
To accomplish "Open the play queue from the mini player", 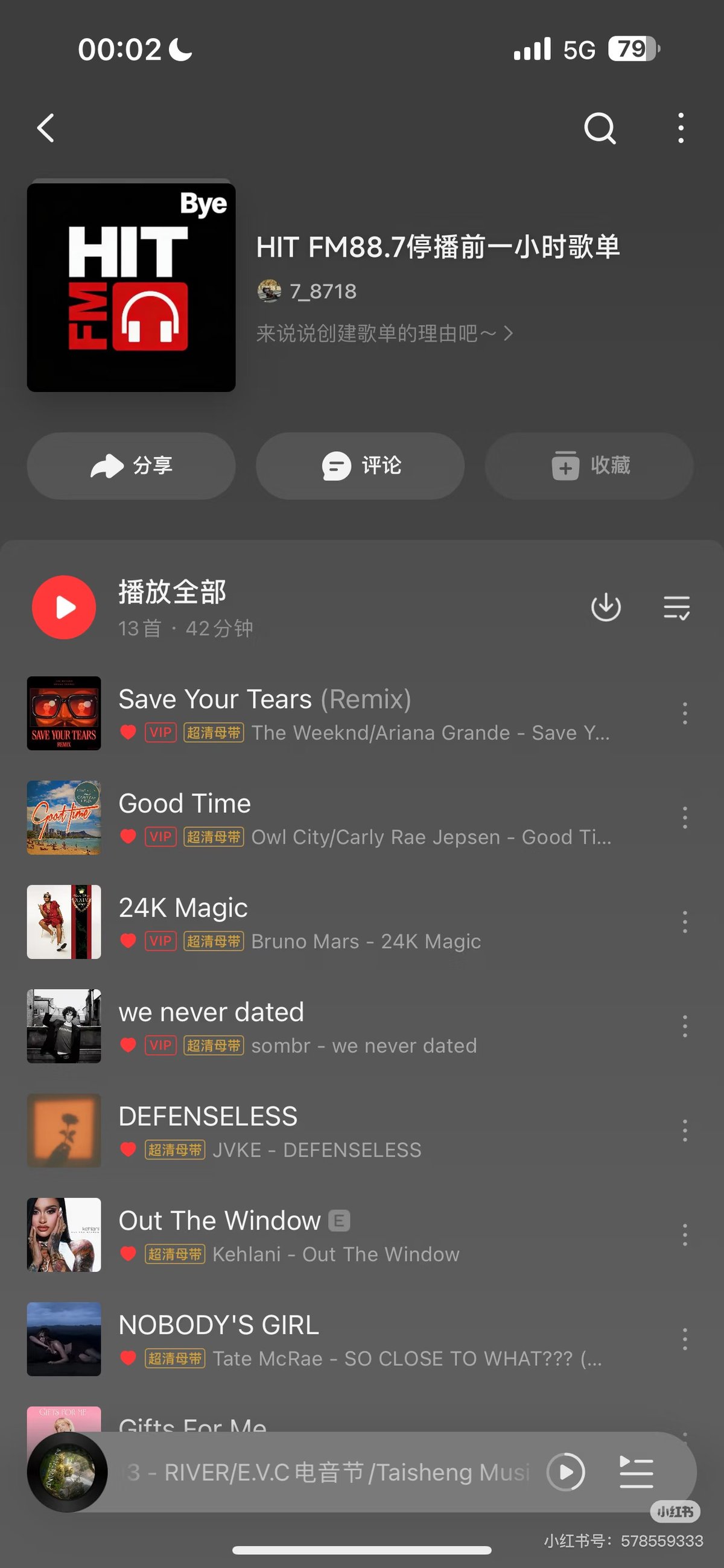I will pyautogui.click(x=637, y=1473).
